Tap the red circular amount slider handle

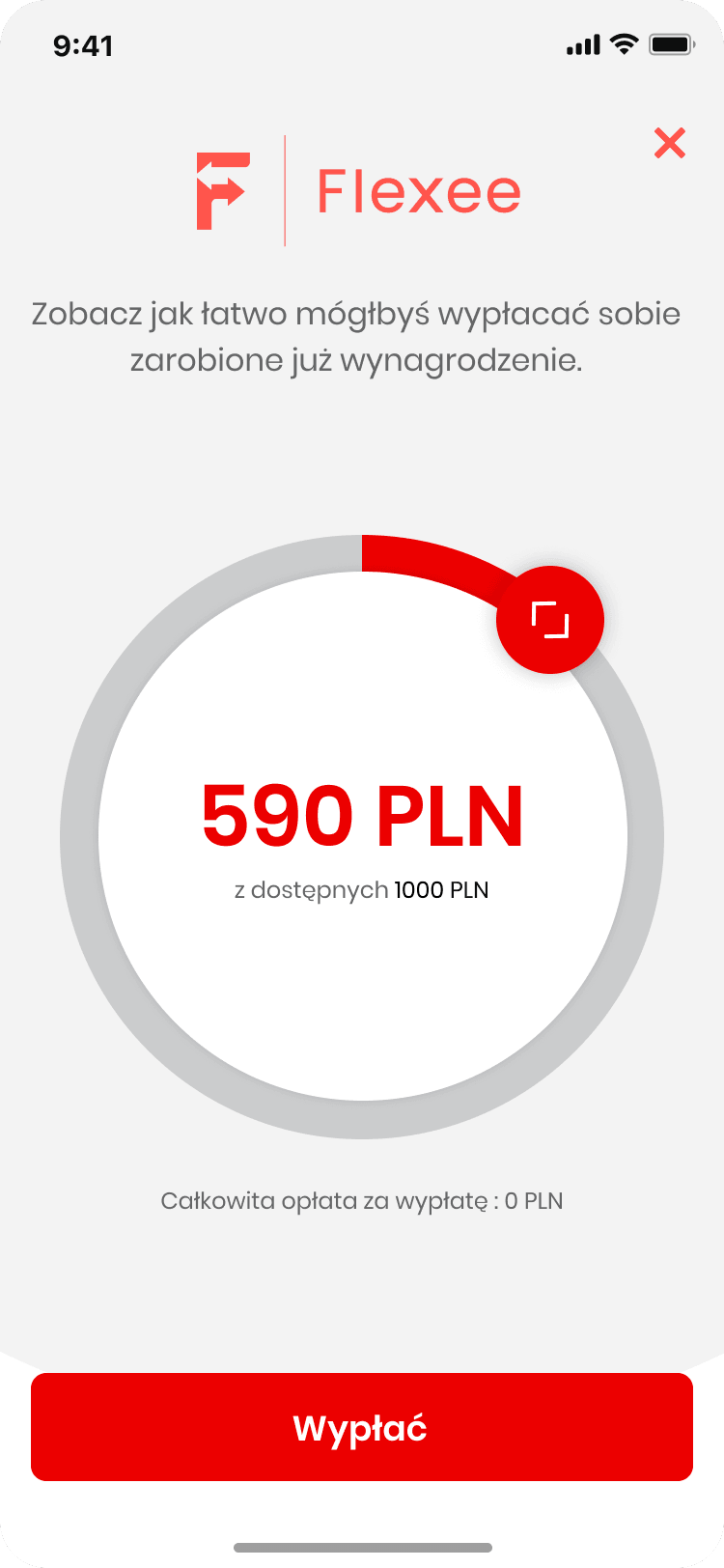coord(549,619)
